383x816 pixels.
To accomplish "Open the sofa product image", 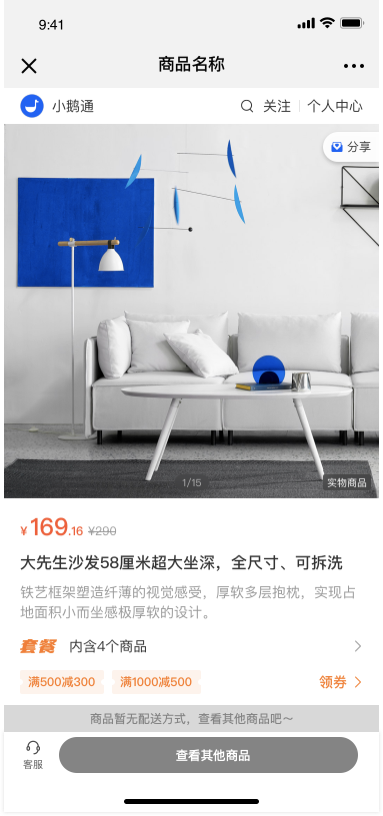I will [x=192, y=311].
